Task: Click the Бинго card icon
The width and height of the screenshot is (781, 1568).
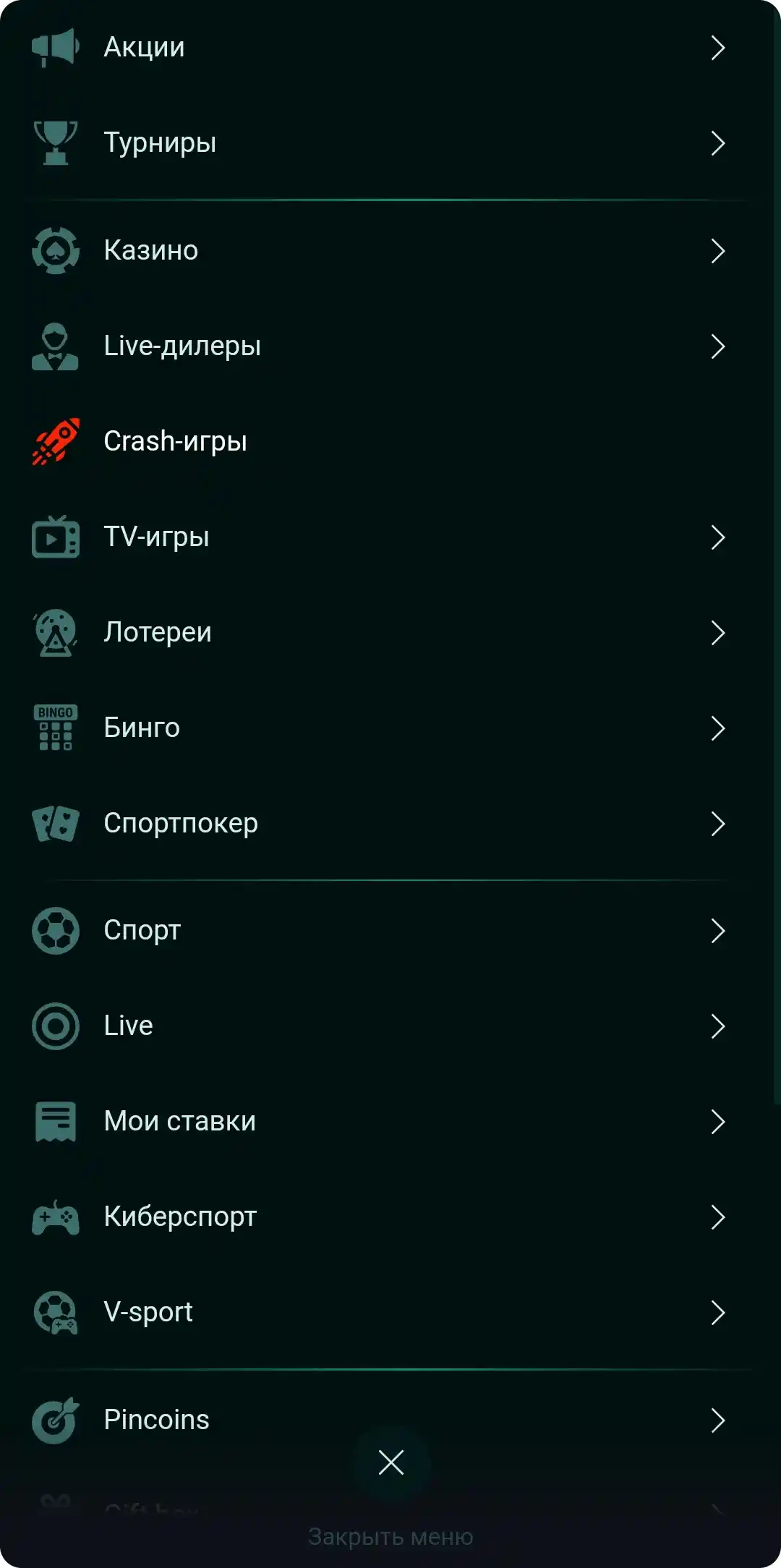Action: pyautogui.click(x=55, y=727)
